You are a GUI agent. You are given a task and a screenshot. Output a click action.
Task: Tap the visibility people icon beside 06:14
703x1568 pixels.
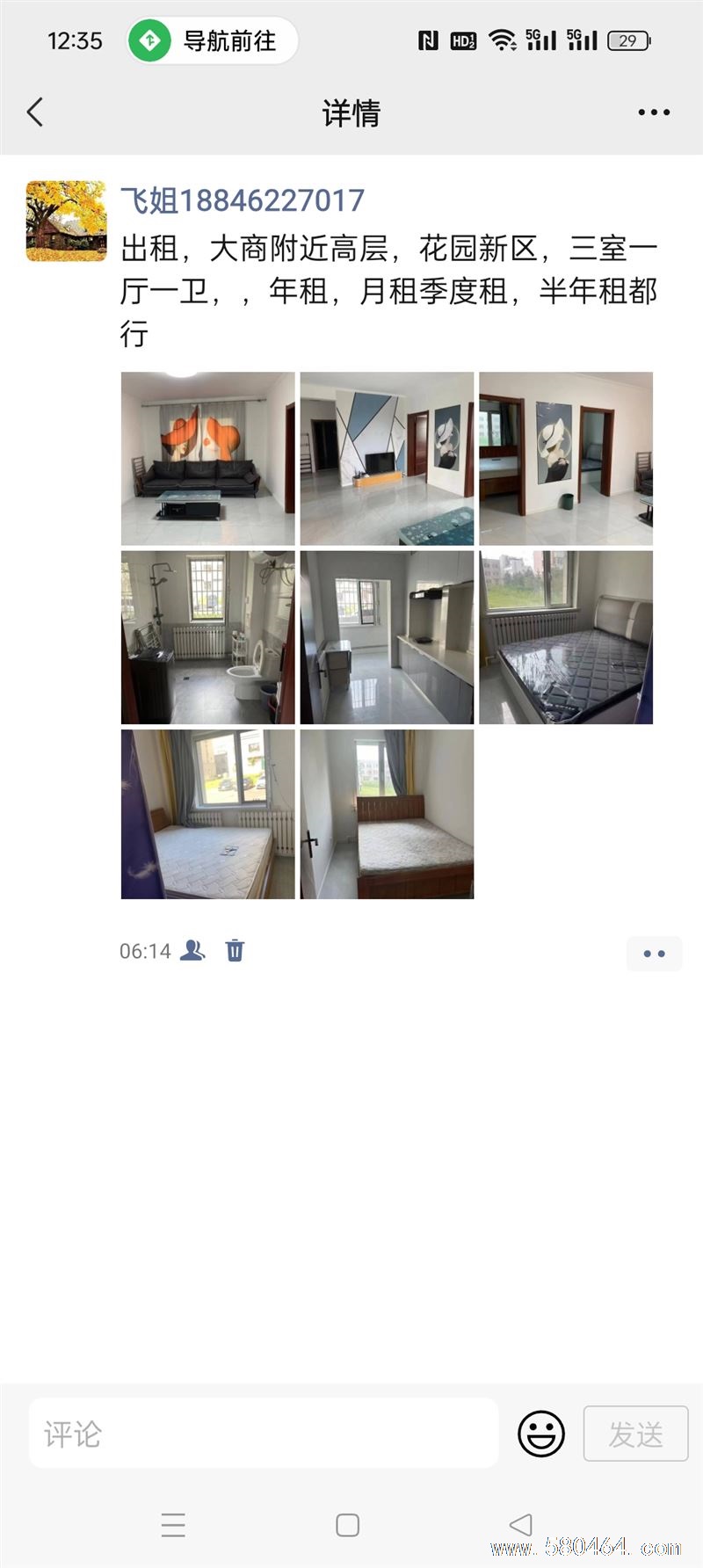pos(192,951)
